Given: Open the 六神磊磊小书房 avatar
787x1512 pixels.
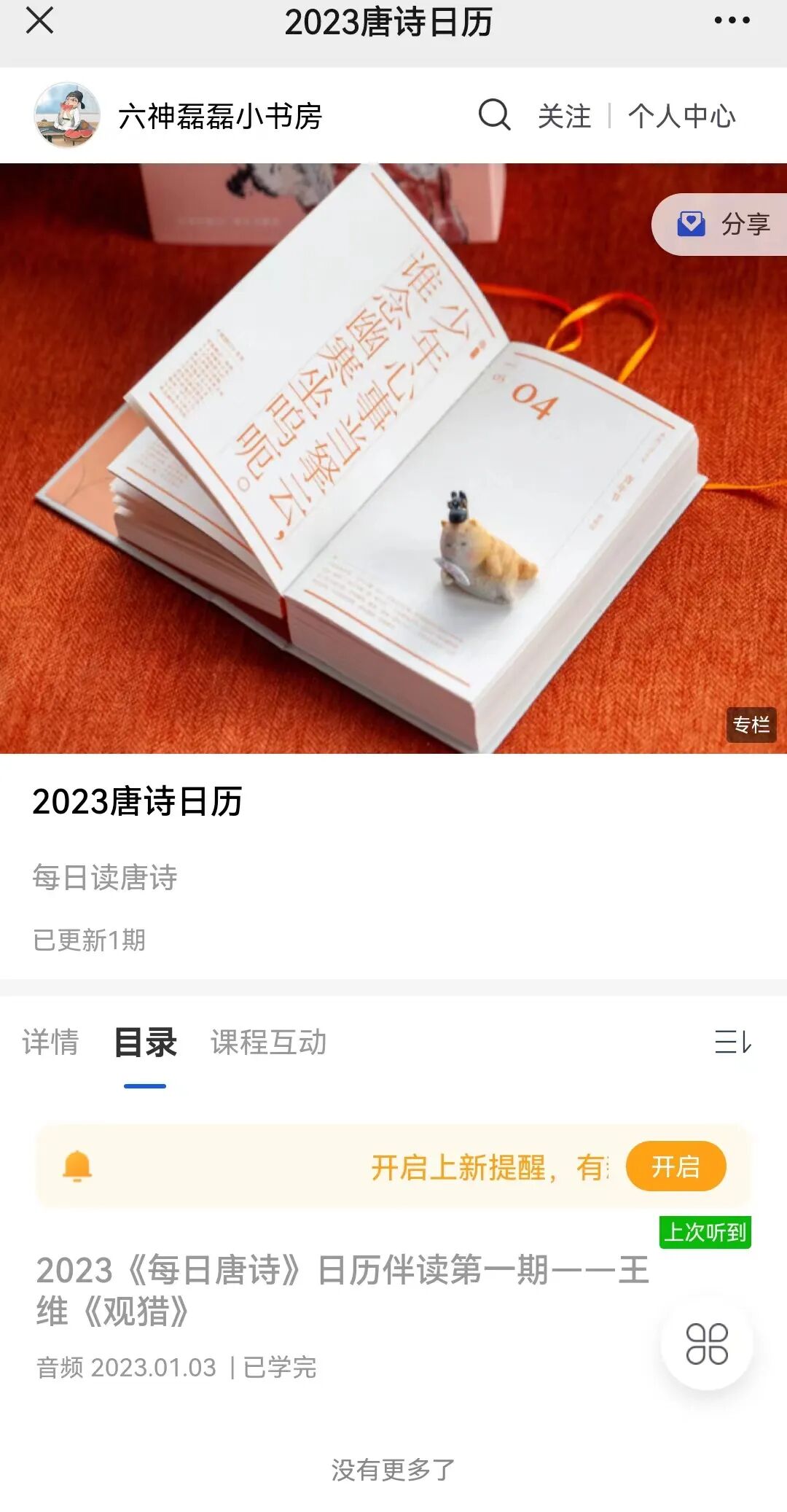Looking at the screenshot, I should click(67, 115).
